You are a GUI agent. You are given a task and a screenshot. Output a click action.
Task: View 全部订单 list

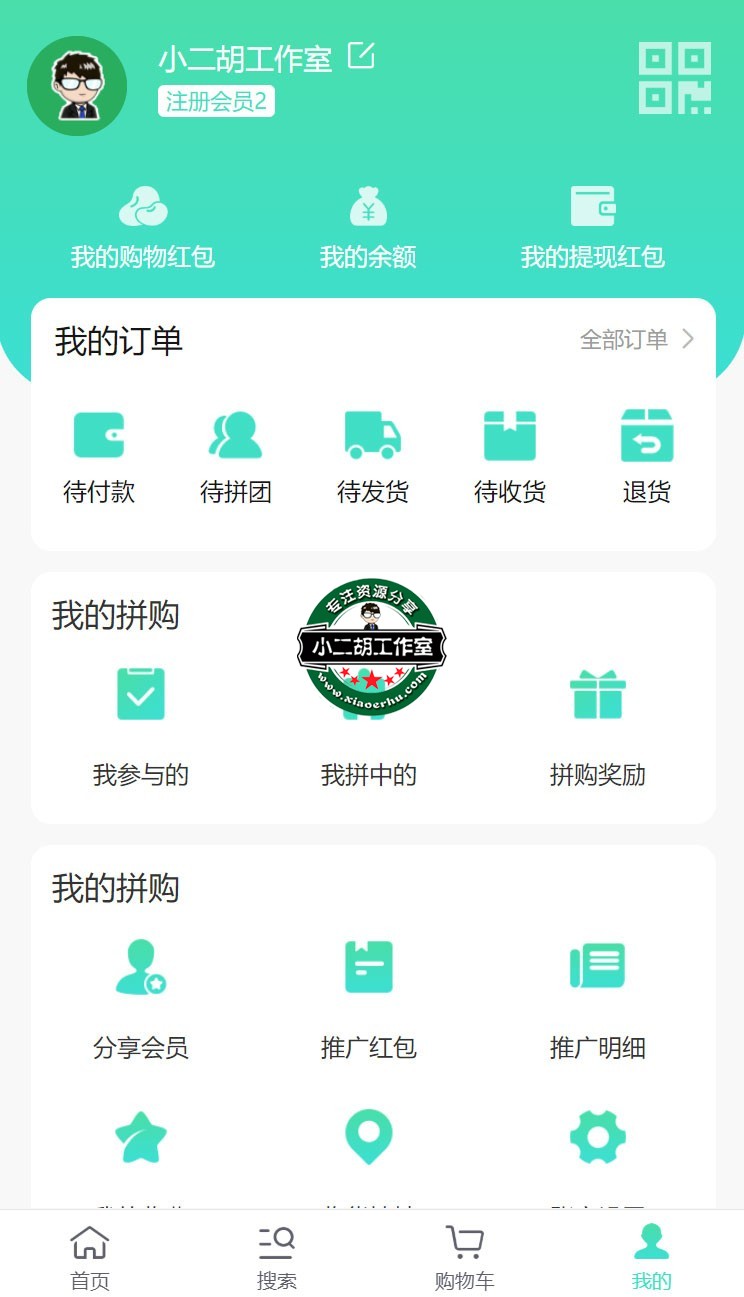click(x=636, y=340)
